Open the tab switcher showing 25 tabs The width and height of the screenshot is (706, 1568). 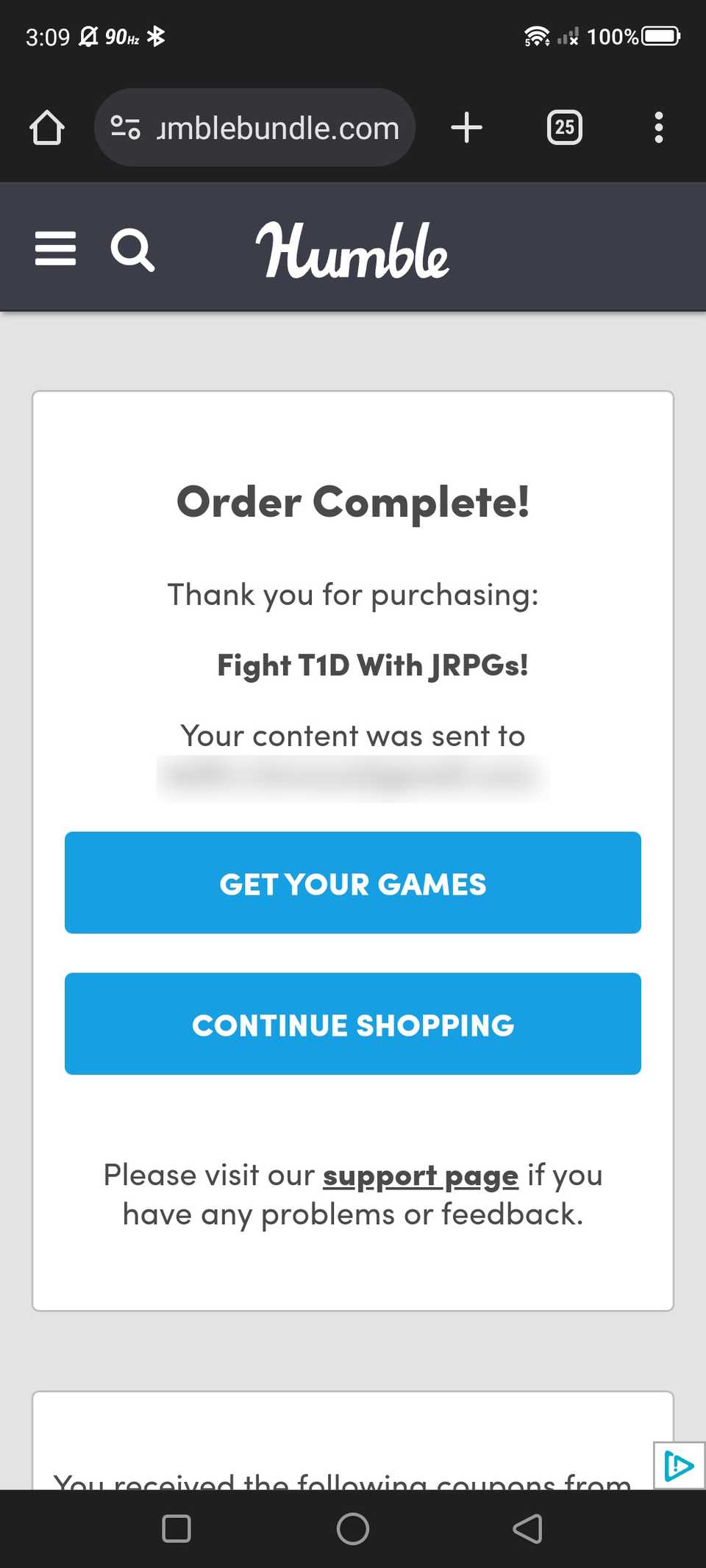[x=564, y=127]
